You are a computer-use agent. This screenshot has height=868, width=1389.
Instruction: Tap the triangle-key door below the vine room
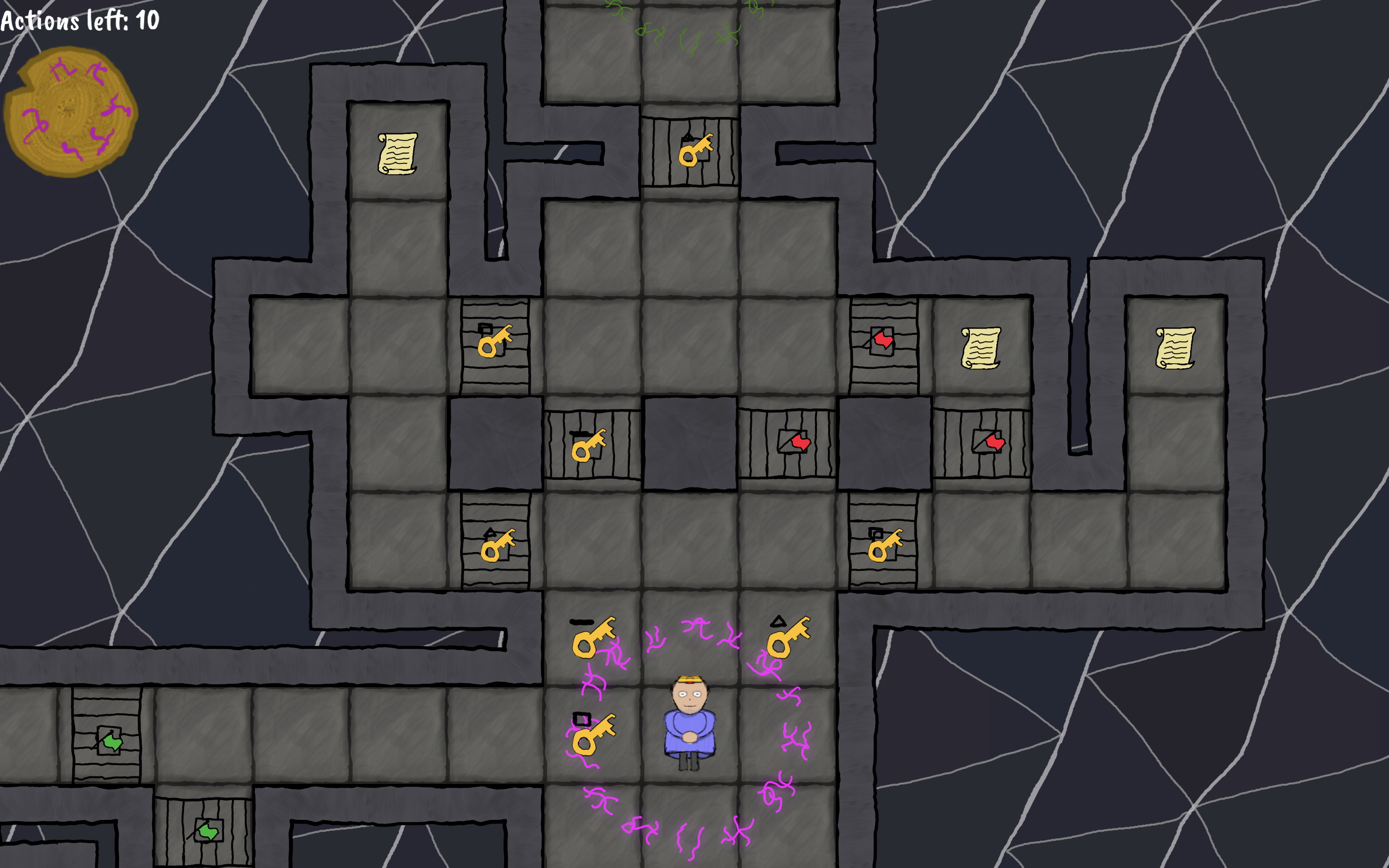coord(690,152)
